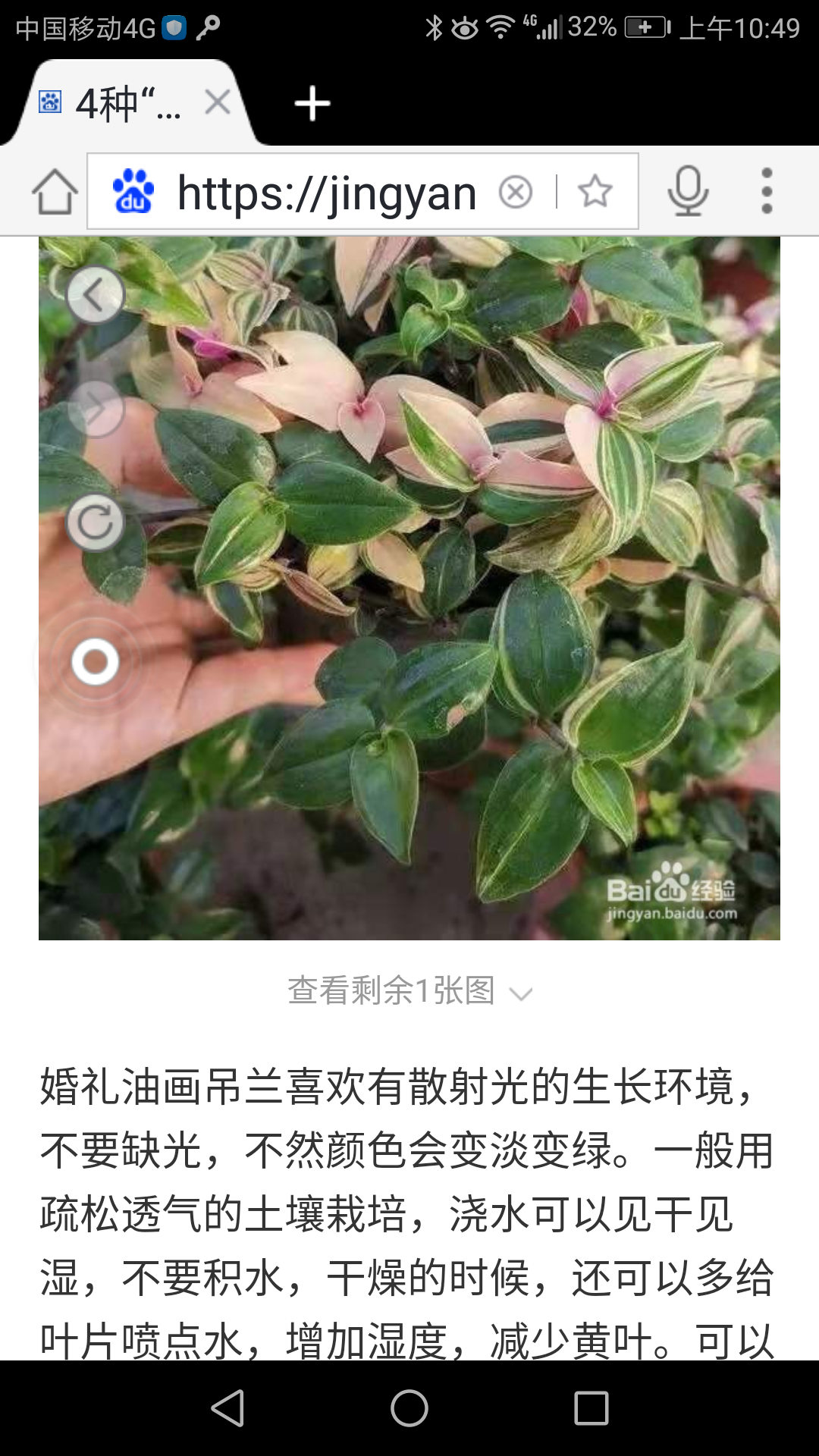819x1456 pixels.
Task: Tap the floating forward arrow button
Action: (96, 409)
